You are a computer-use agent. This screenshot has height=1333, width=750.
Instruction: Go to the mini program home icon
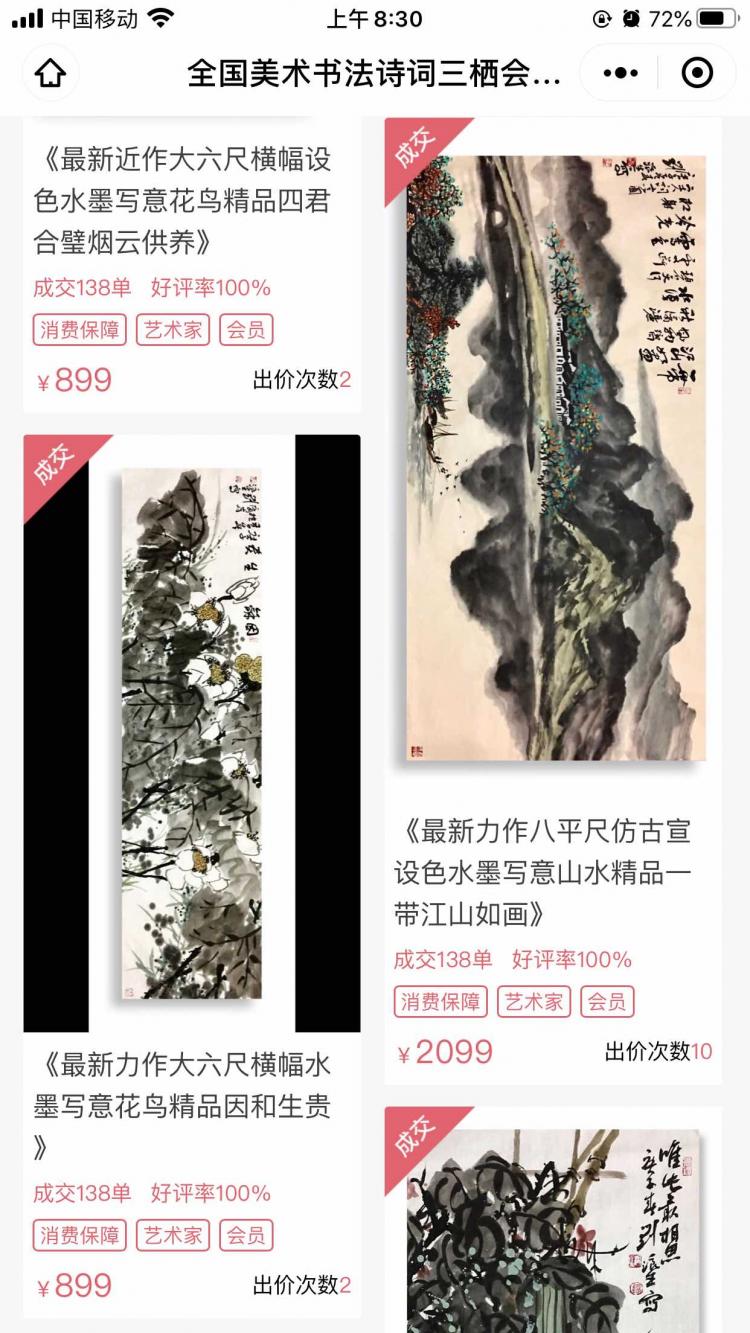[x=50, y=73]
